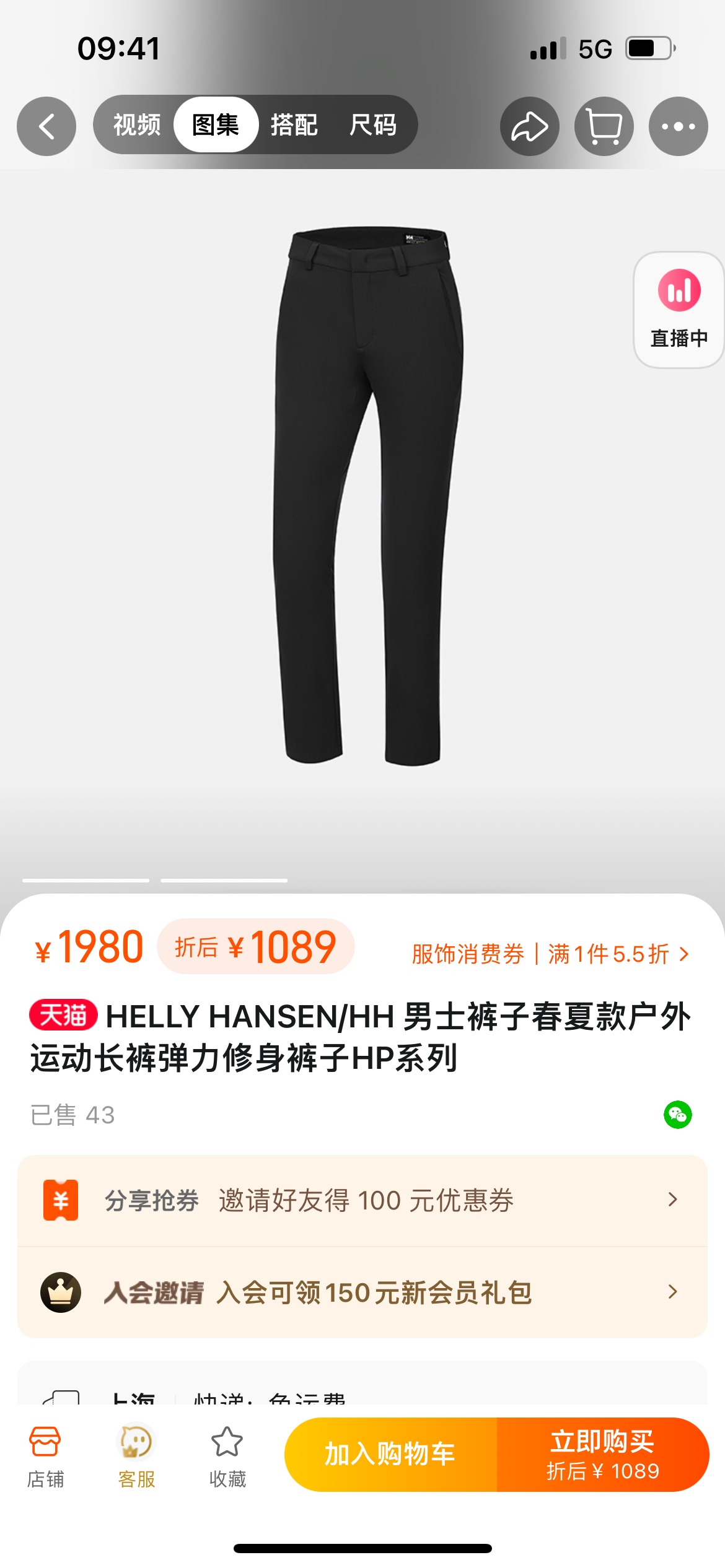This screenshot has height=1568, width=725.
Task: Open the 服饰消费券 discount link
Action: tap(550, 954)
